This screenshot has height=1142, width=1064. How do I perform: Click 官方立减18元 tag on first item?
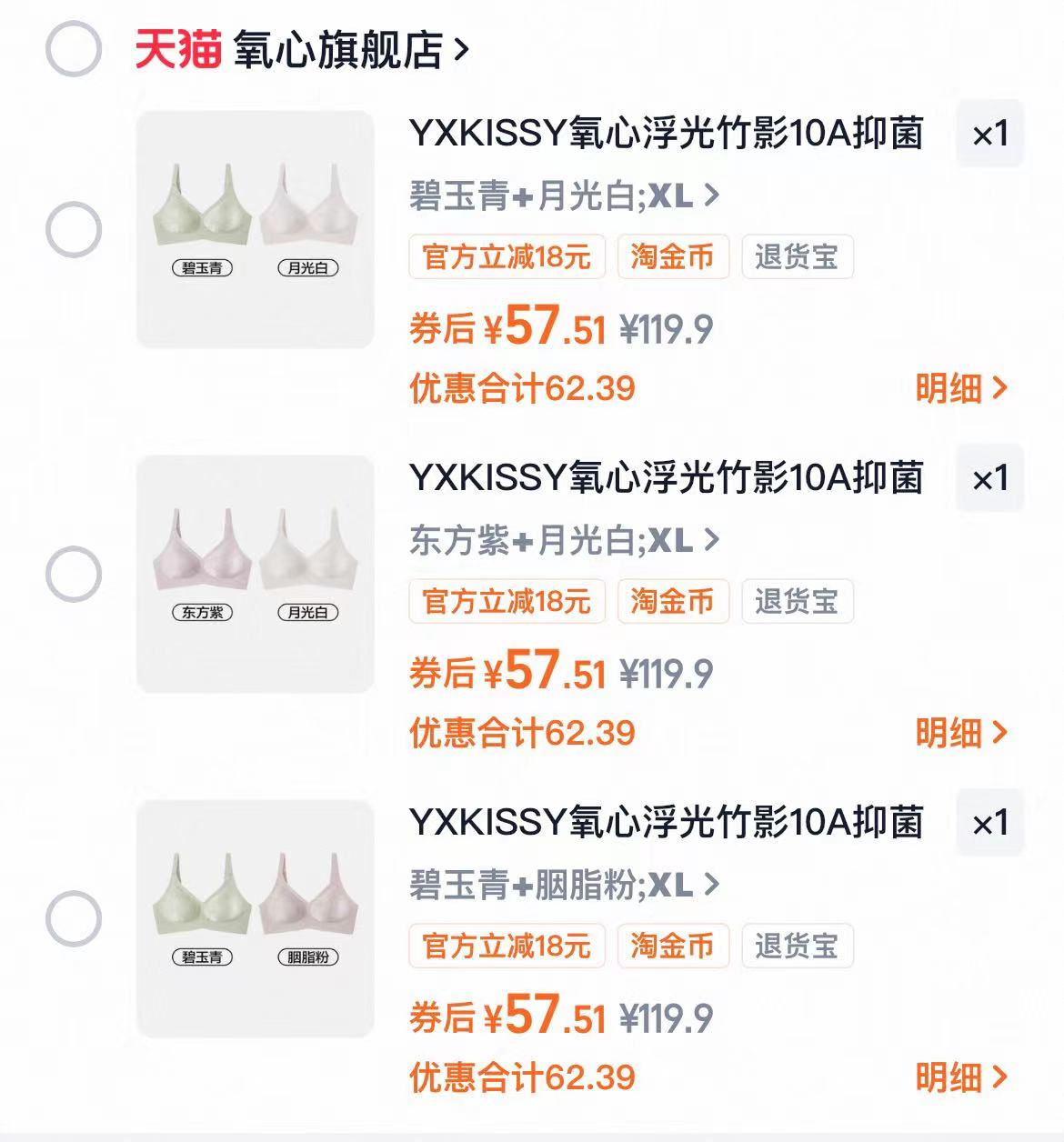pos(507,257)
